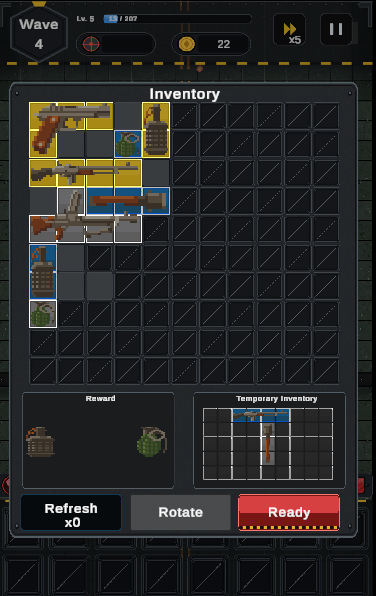
Task: Tap the Ready button
Action: pyautogui.click(x=289, y=512)
